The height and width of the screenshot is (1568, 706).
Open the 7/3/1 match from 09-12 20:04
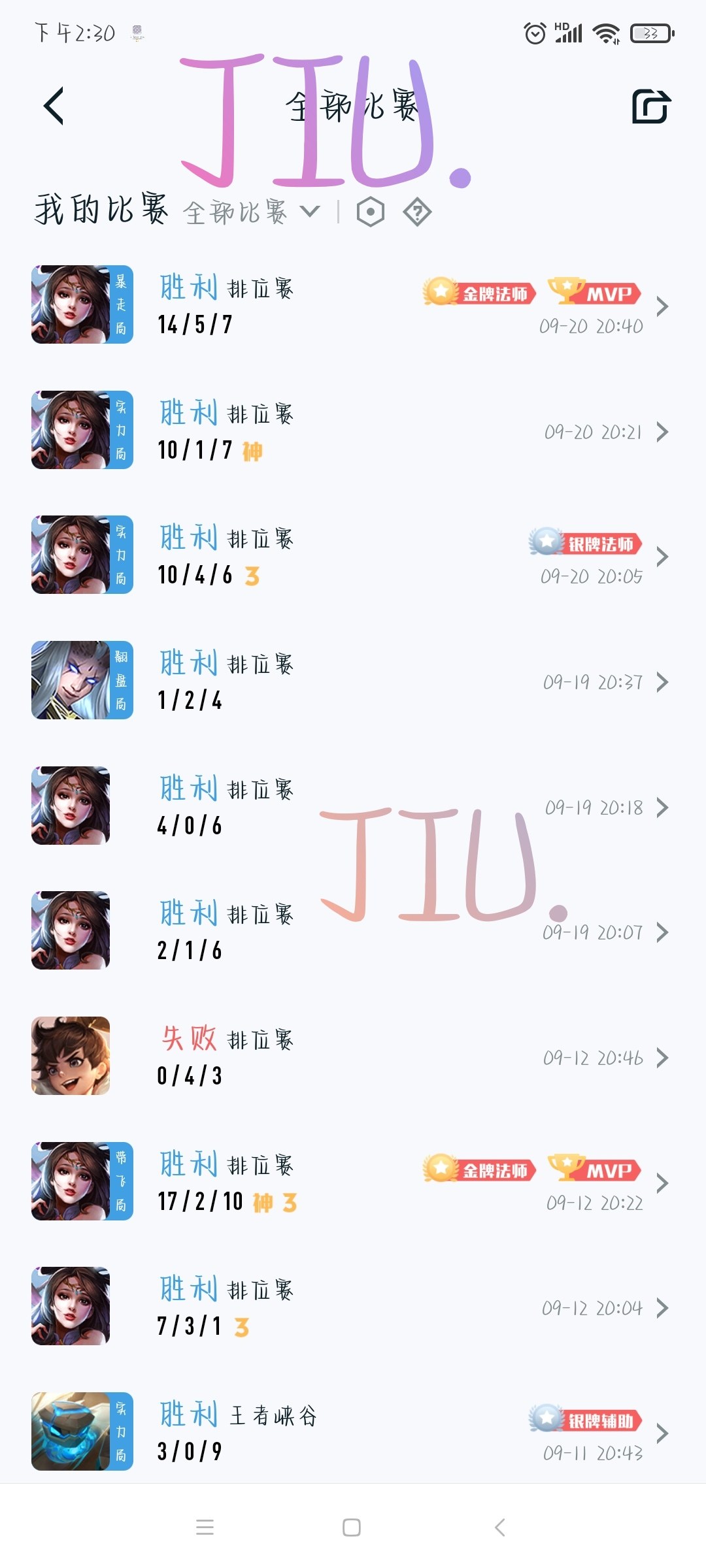353,1306
